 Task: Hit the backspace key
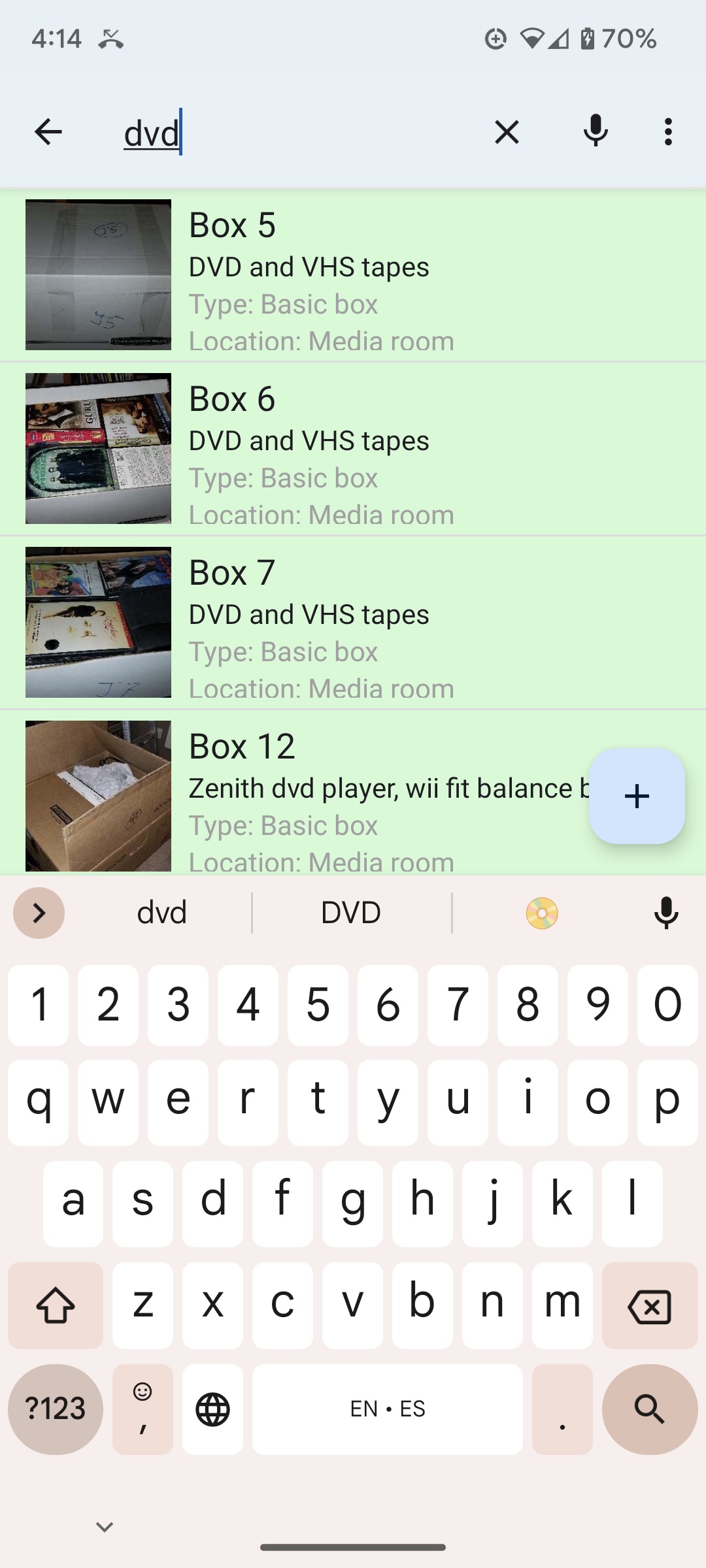click(x=650, y=1305)
